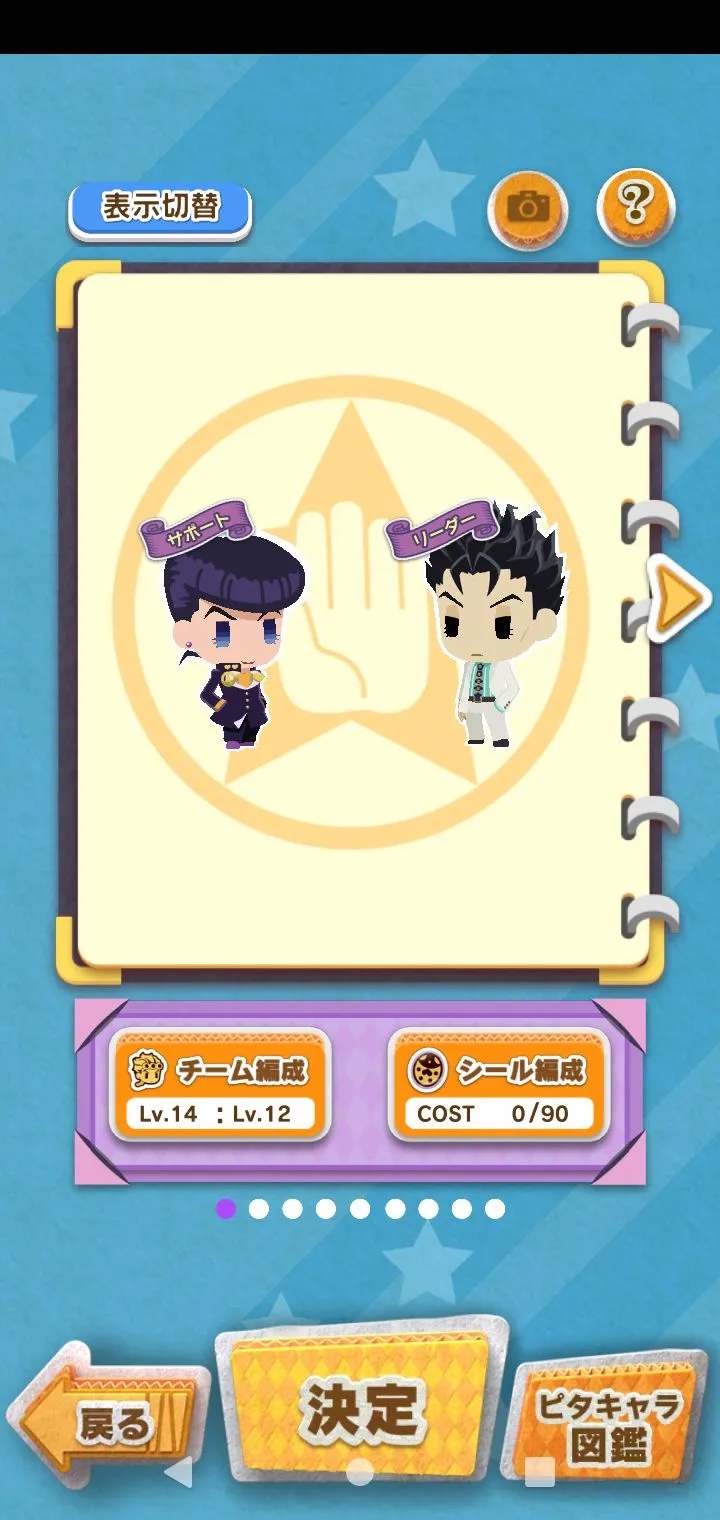The image size is (720, 1520).
Task: Open シール編成 sticker formation
Action: (x=498, y=1084)
